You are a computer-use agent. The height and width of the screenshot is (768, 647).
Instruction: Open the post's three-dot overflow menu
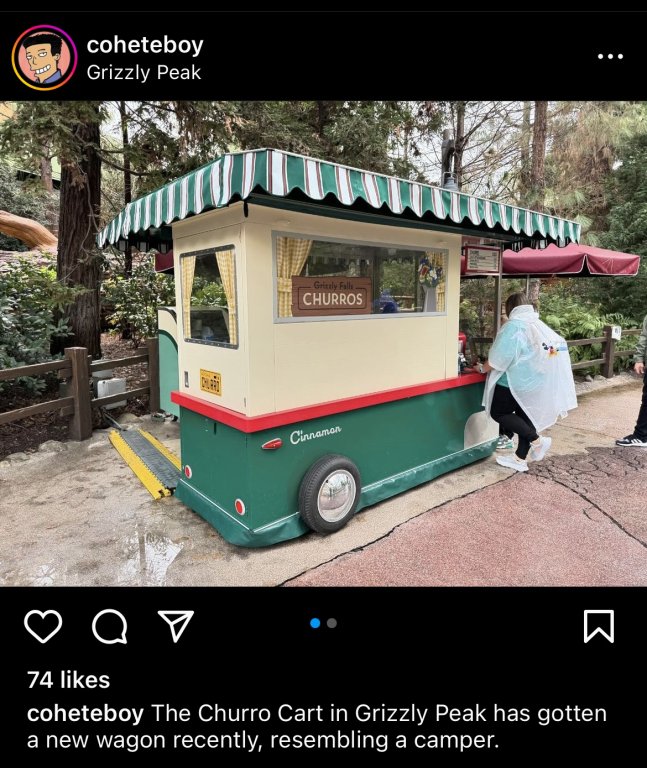610,56
